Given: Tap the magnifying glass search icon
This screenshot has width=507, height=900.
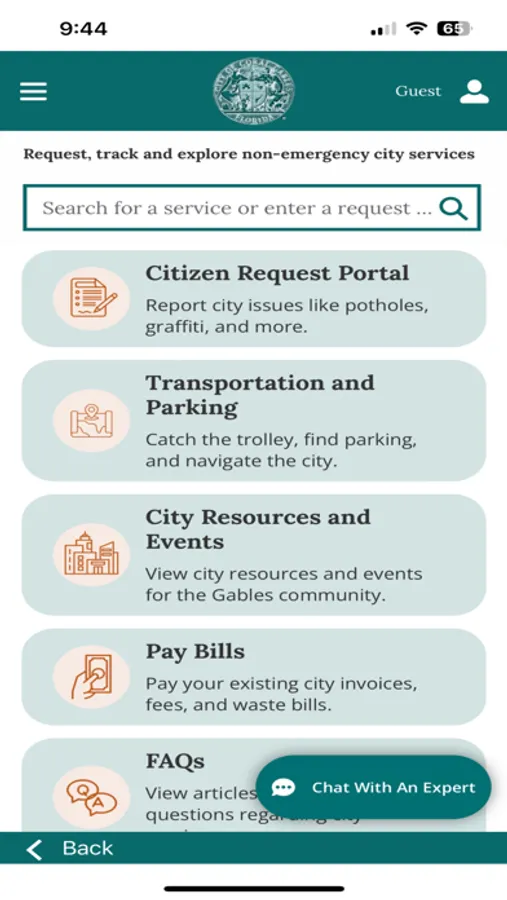Looking at the screenshot, I should click(453, 208).
